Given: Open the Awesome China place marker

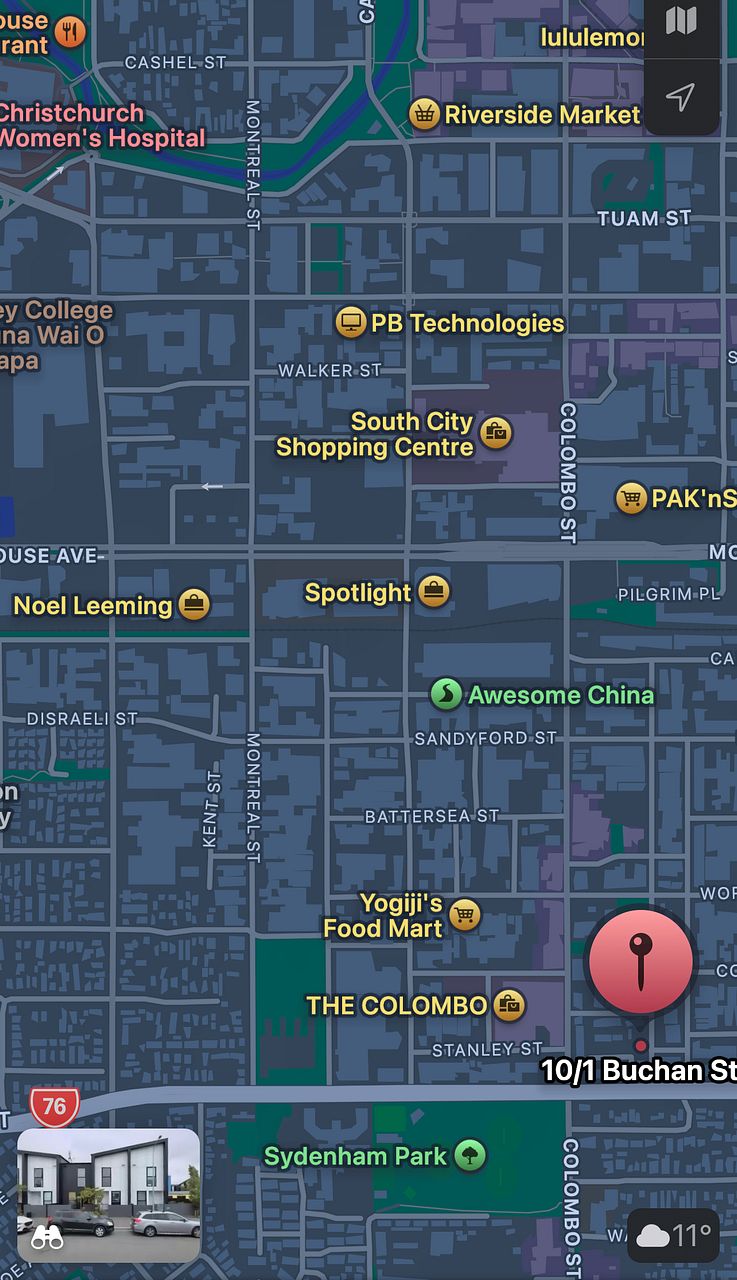Looking at the screenshot, I should click(446, 694).
